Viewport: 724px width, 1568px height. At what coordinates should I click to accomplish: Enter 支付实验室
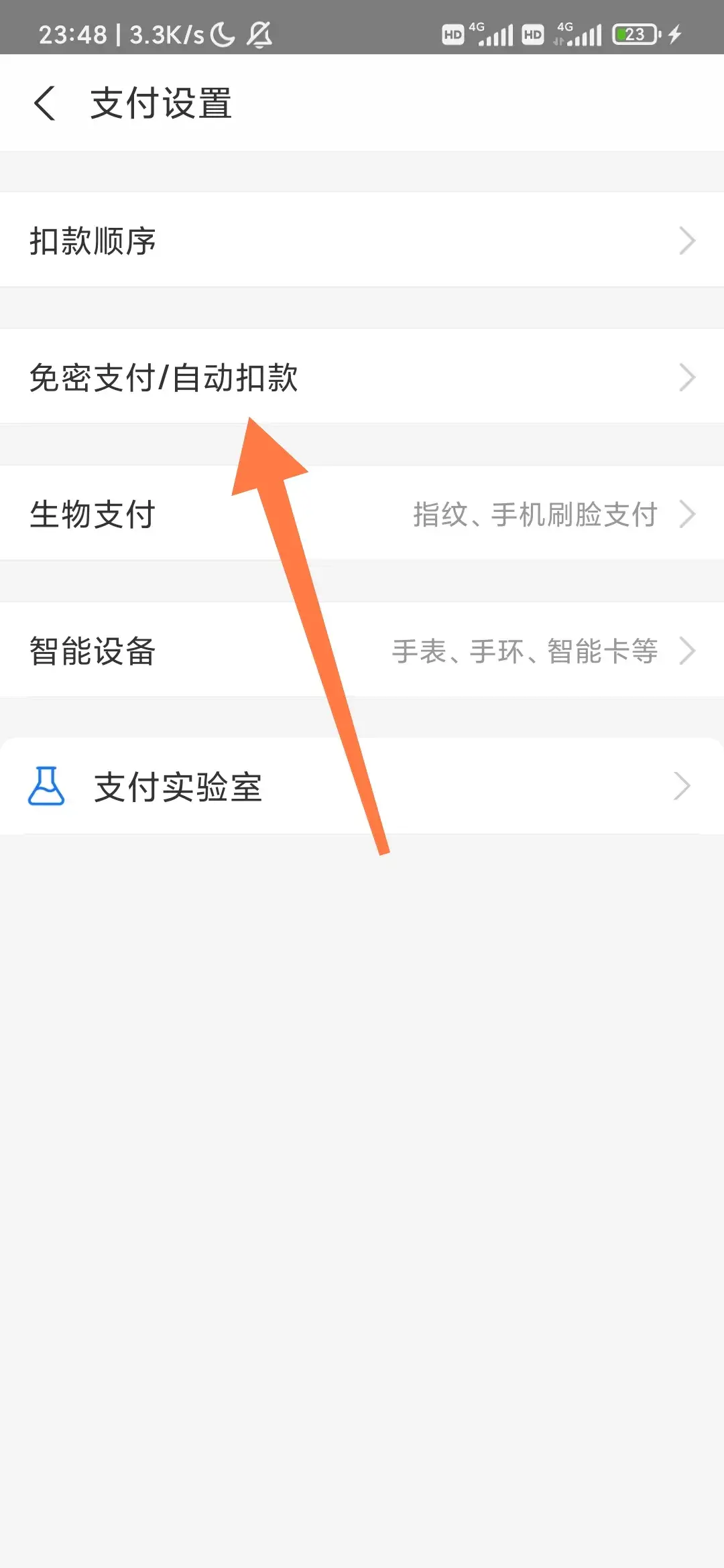pyautogui.click(x=362, y=787)
